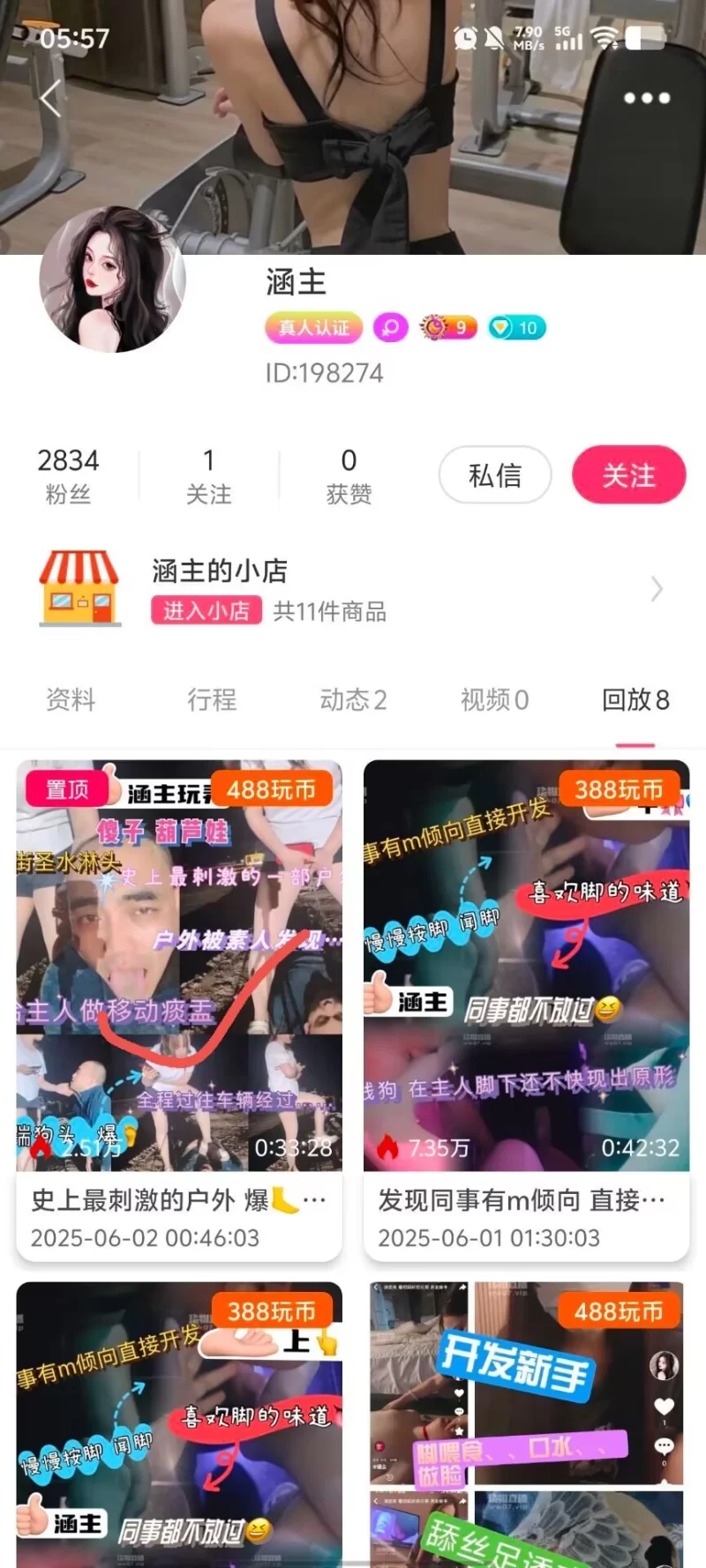
Task: Follow this user with 关注 button
Action: click(x=628, y=475)
